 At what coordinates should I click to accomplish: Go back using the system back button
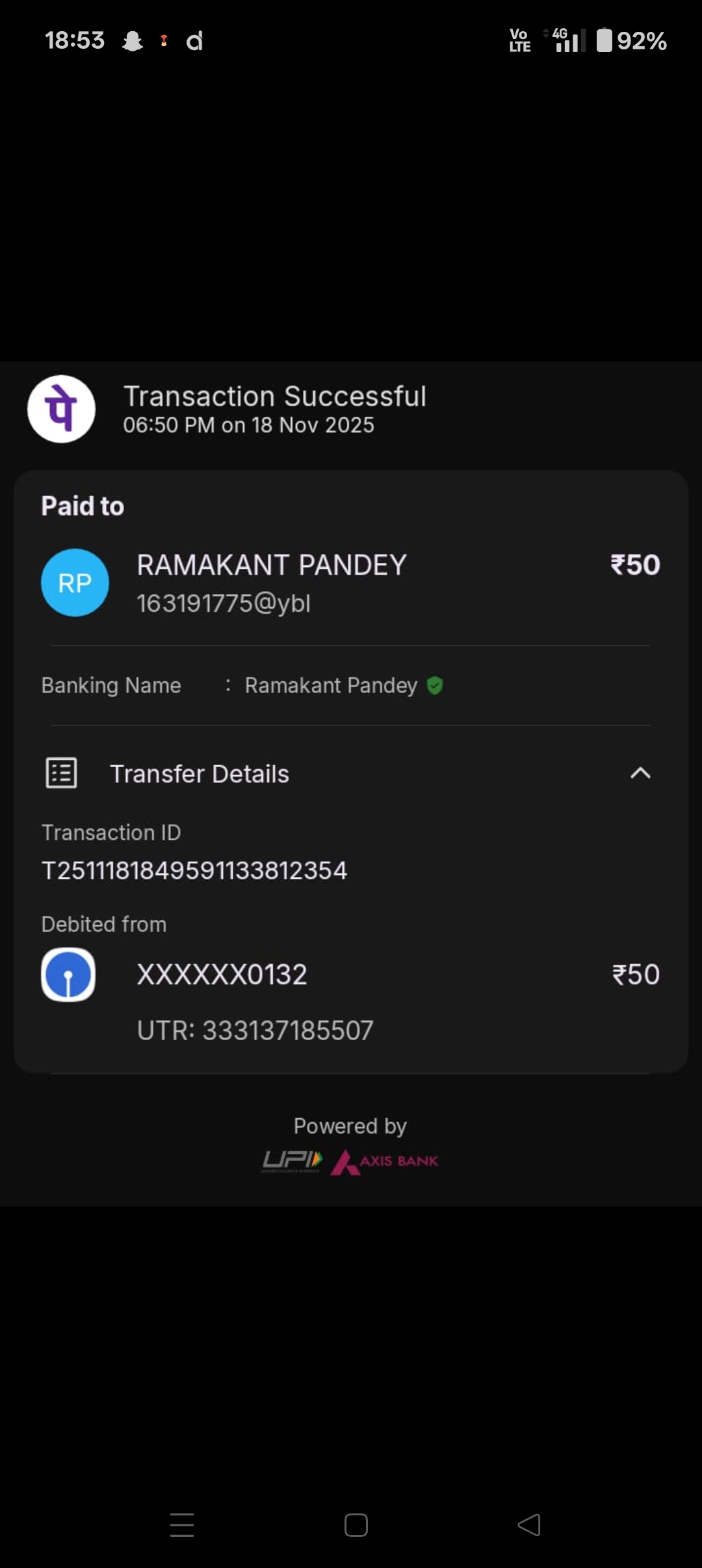coord(529,1524)
